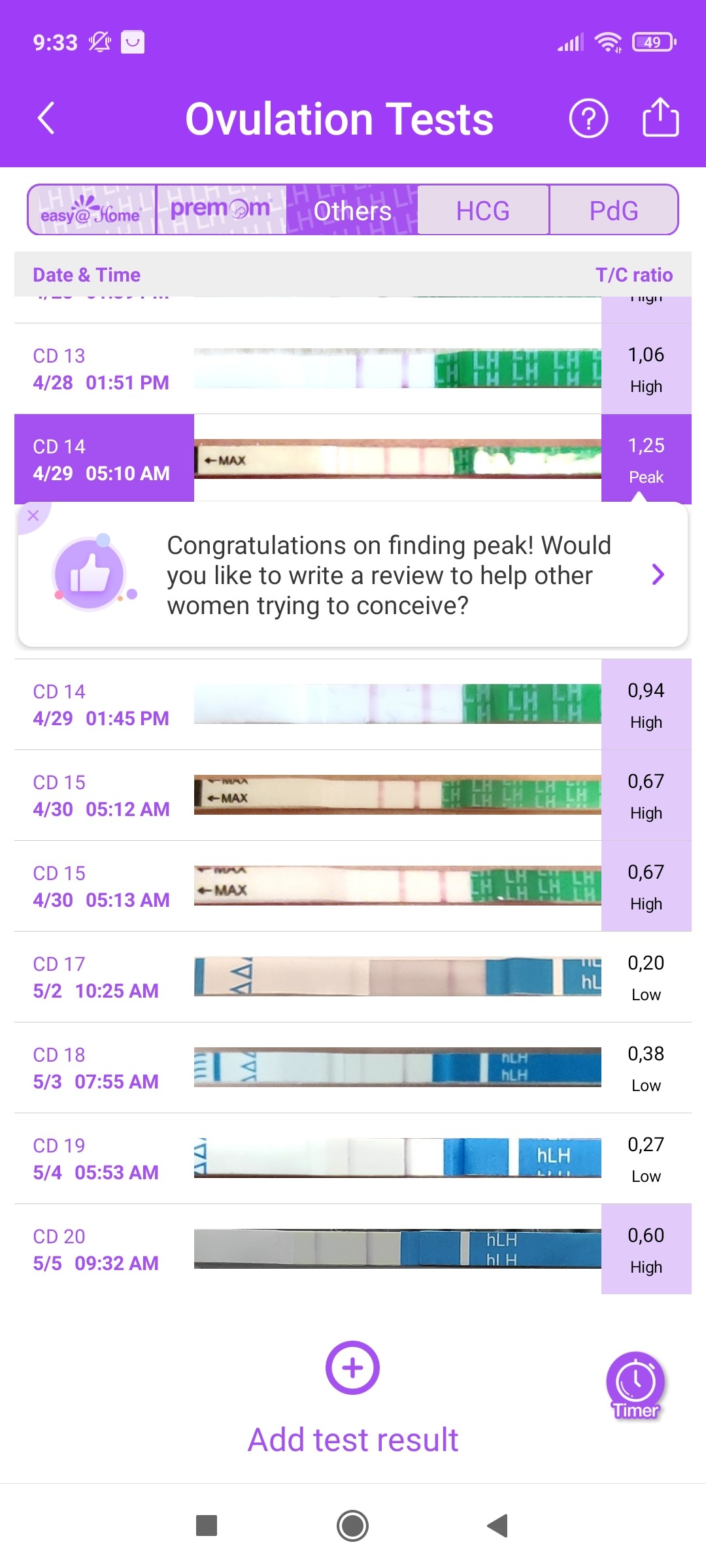Screen dimensions: 706x1568
Task: Switch to the easy@Home tab
Action: tap(92, 210)
